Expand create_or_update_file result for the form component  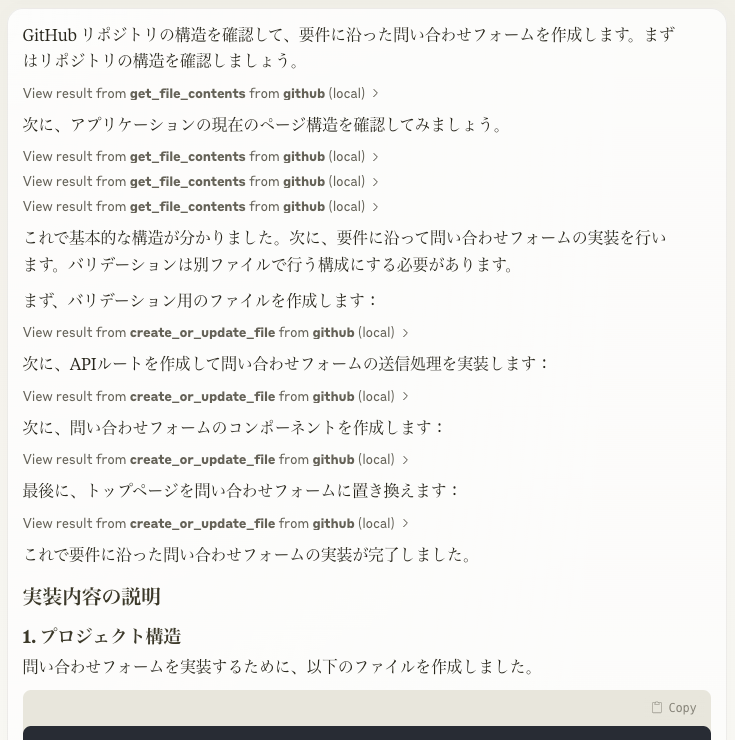[215, 459]
